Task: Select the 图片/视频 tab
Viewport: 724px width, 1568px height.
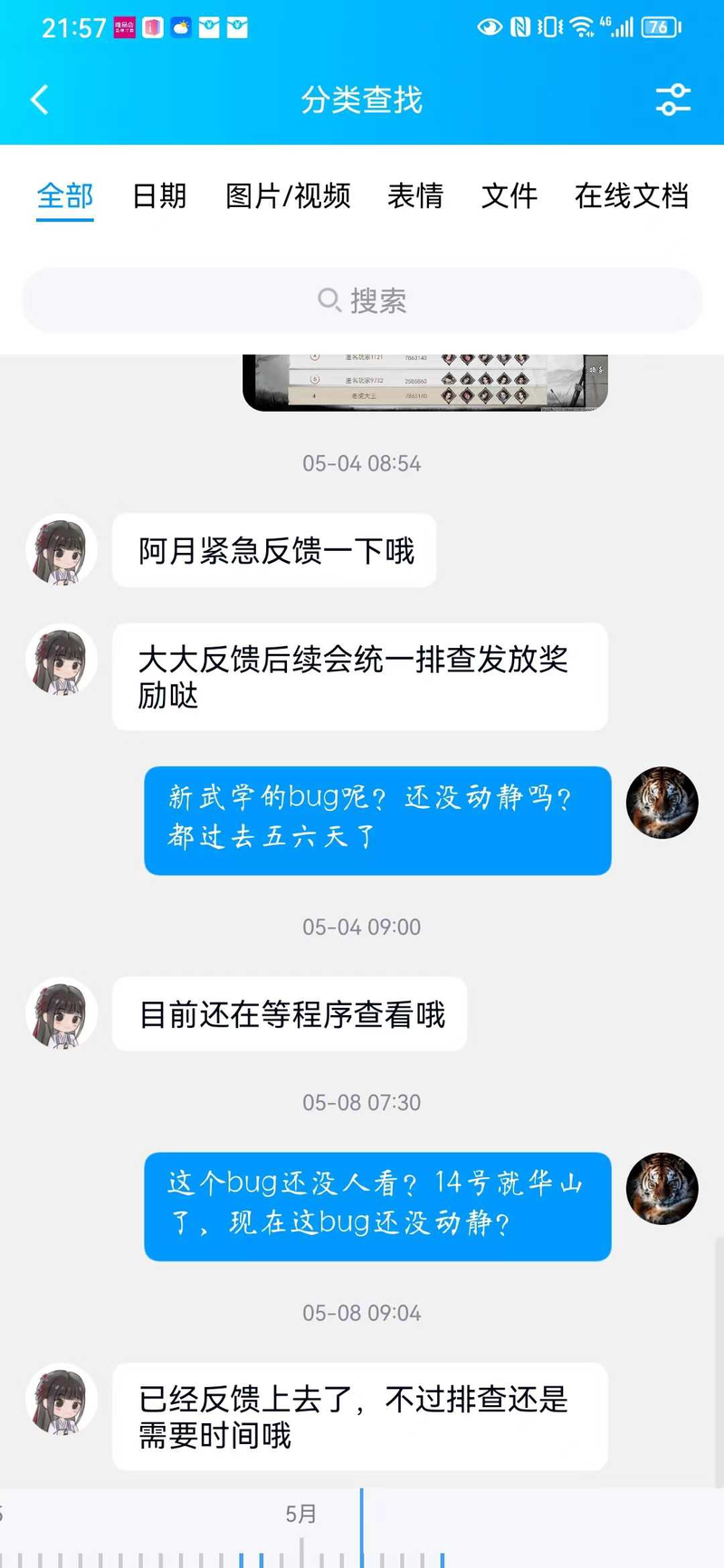Action: tap(288, 195)
